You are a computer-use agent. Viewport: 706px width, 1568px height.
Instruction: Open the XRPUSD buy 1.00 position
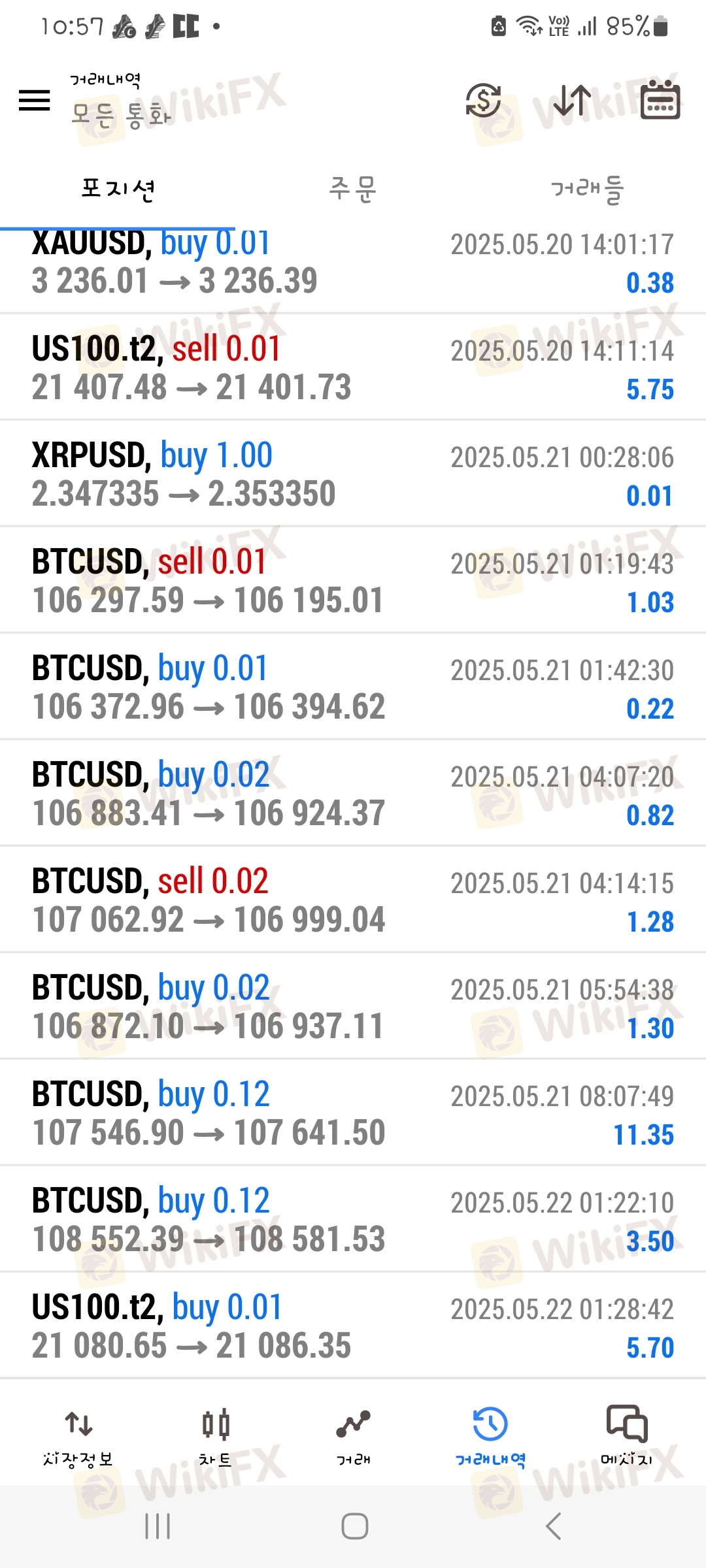(353, 474)
